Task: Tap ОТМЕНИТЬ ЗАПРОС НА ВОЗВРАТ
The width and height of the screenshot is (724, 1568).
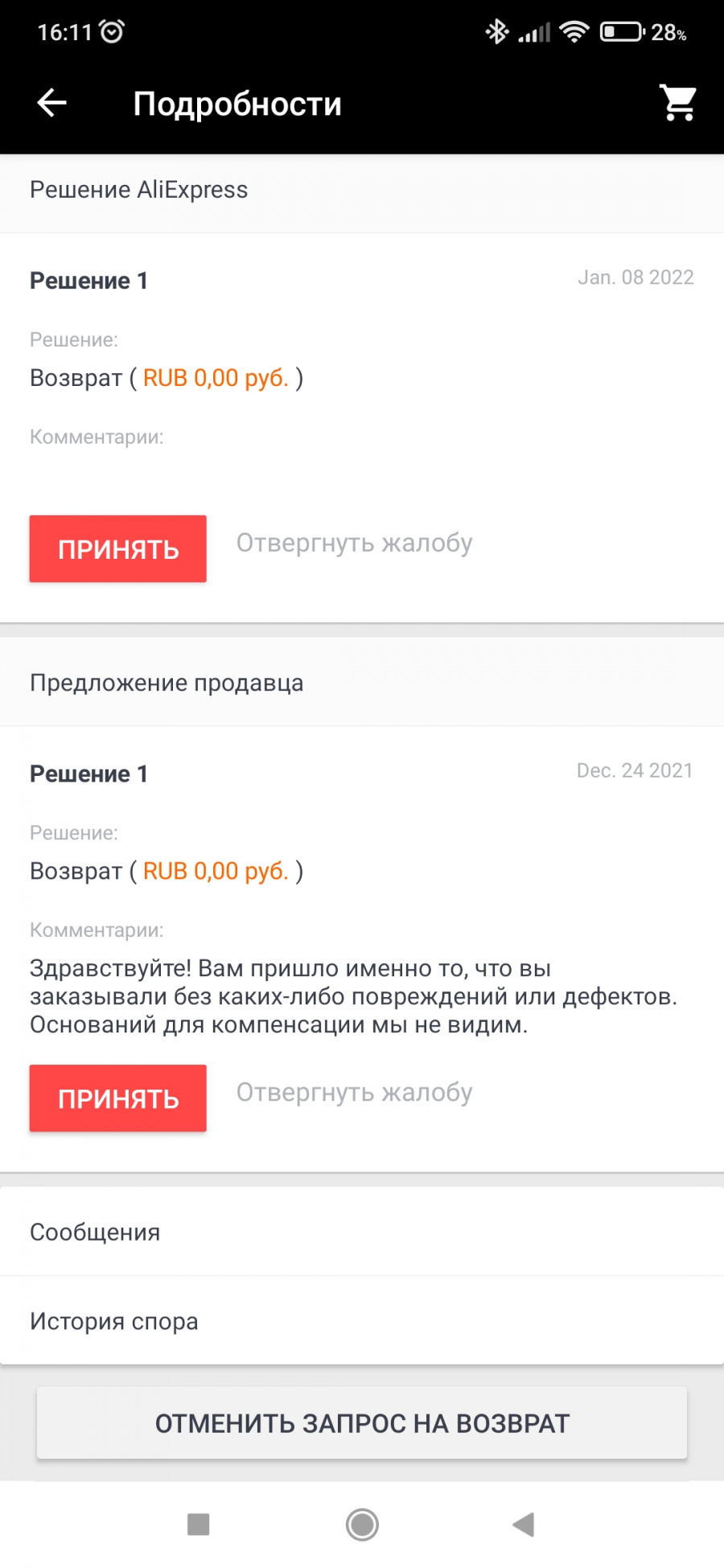Action: (x=362, y=1423)
